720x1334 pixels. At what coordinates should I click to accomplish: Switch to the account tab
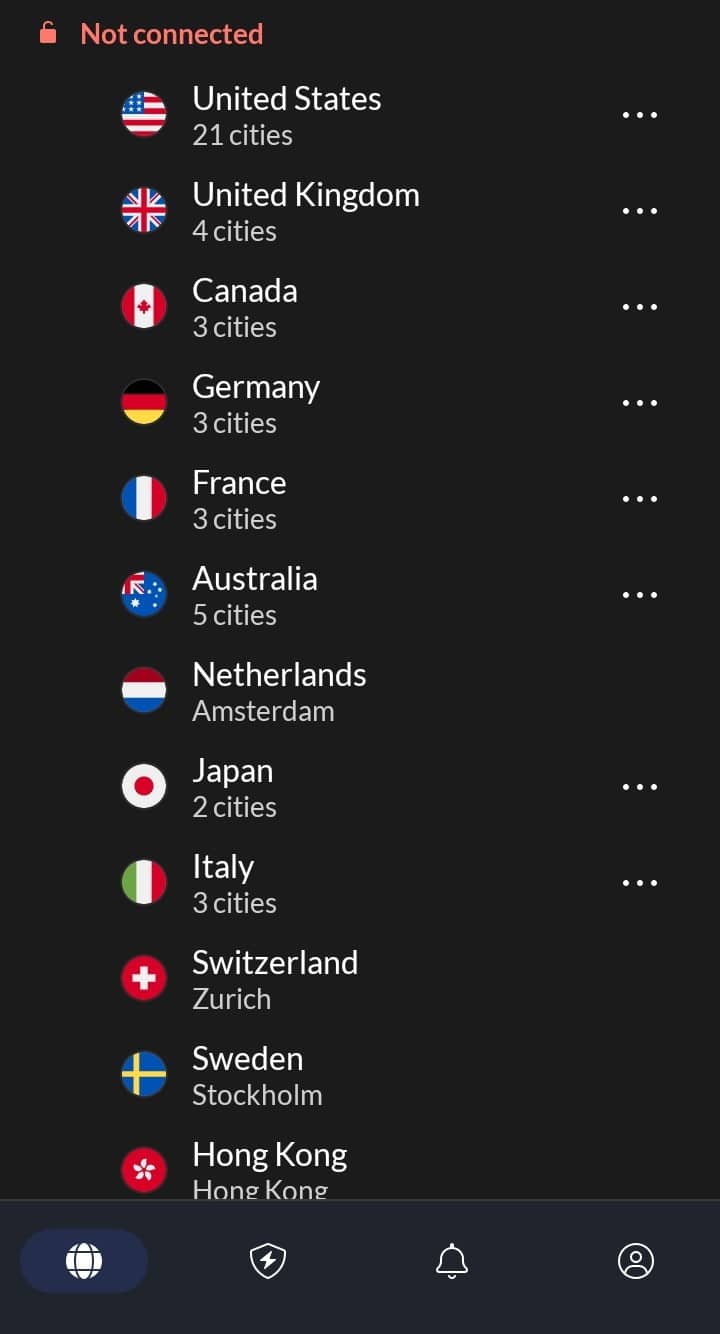[638, 1261]
